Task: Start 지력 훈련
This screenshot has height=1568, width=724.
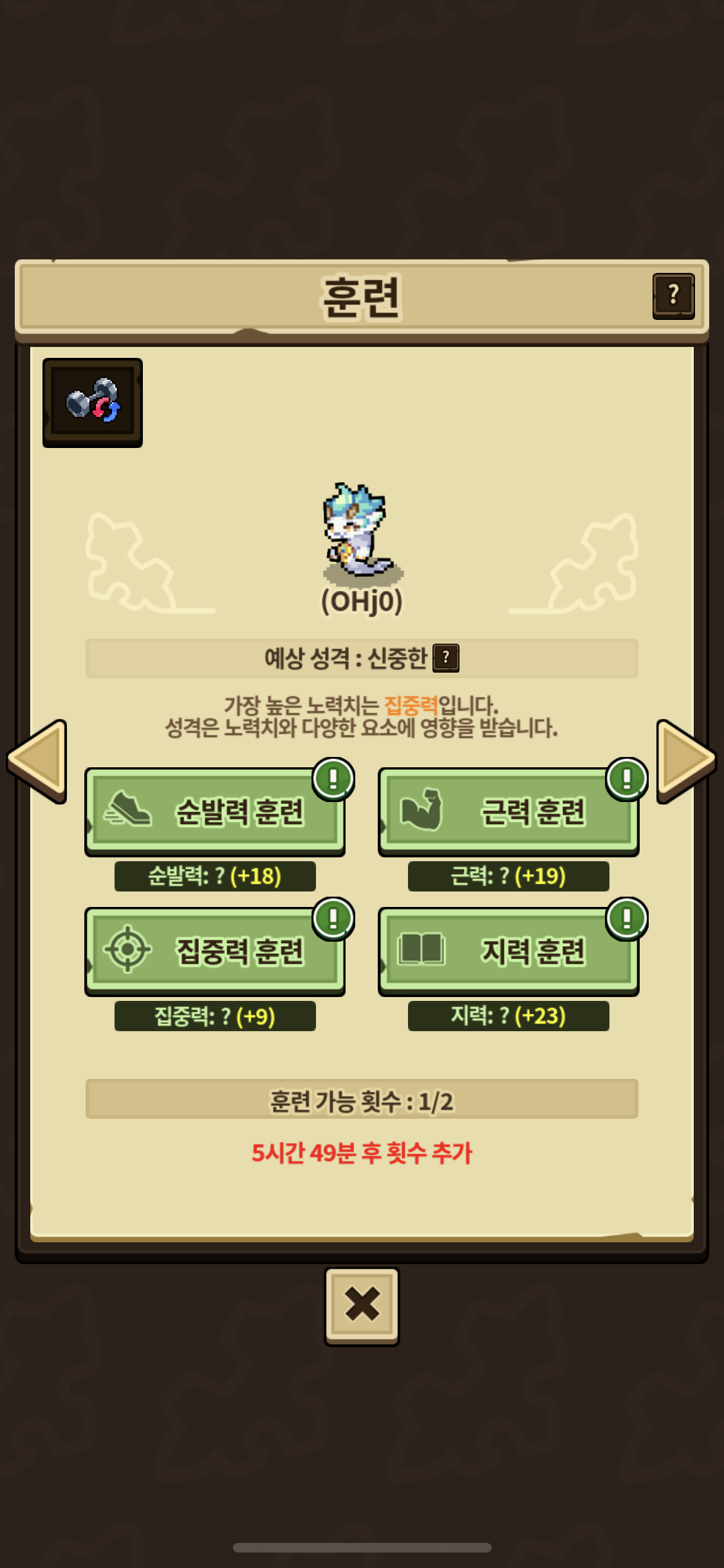Action: 508,951
